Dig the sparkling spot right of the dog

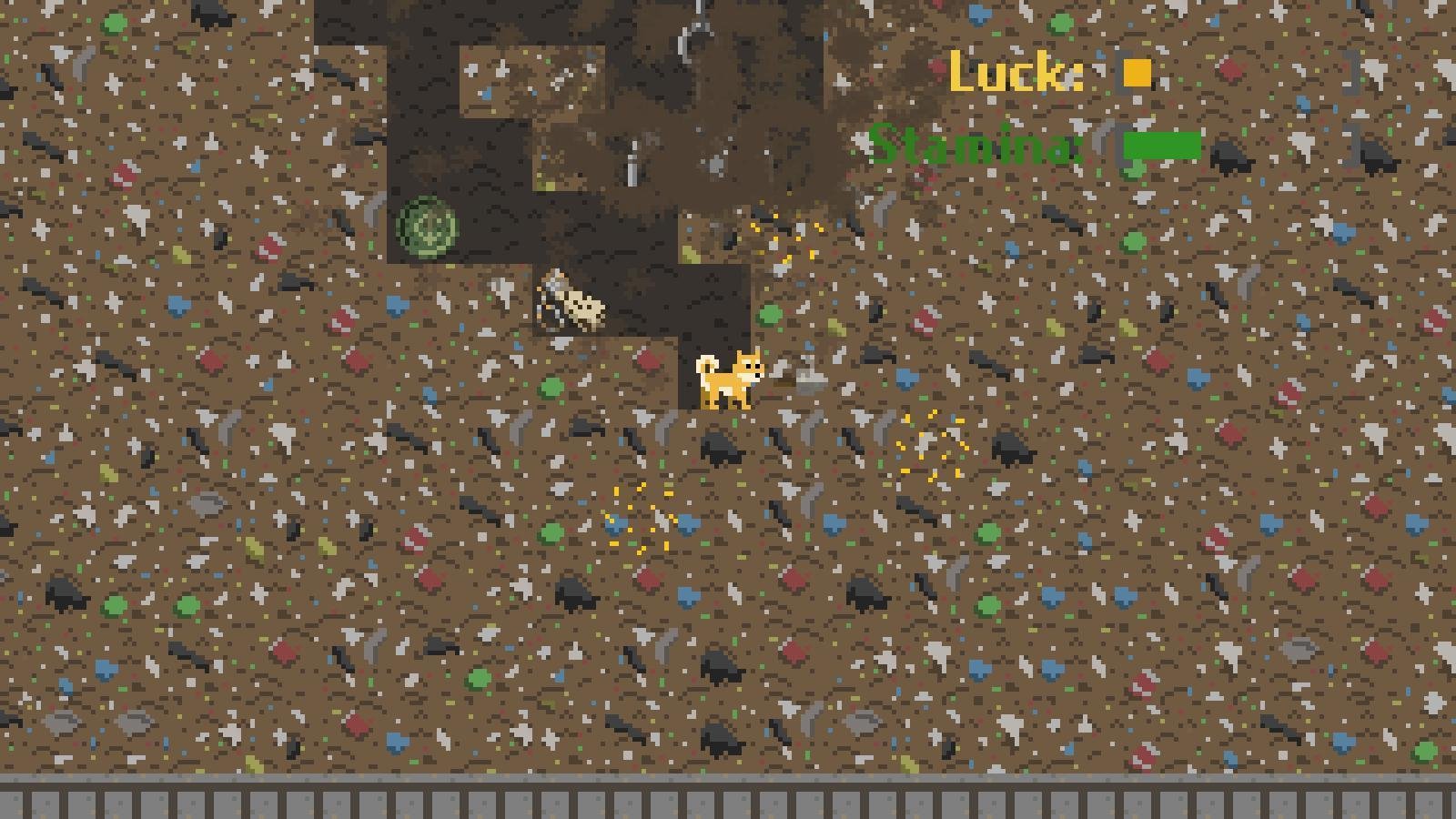tap(932, 445)
